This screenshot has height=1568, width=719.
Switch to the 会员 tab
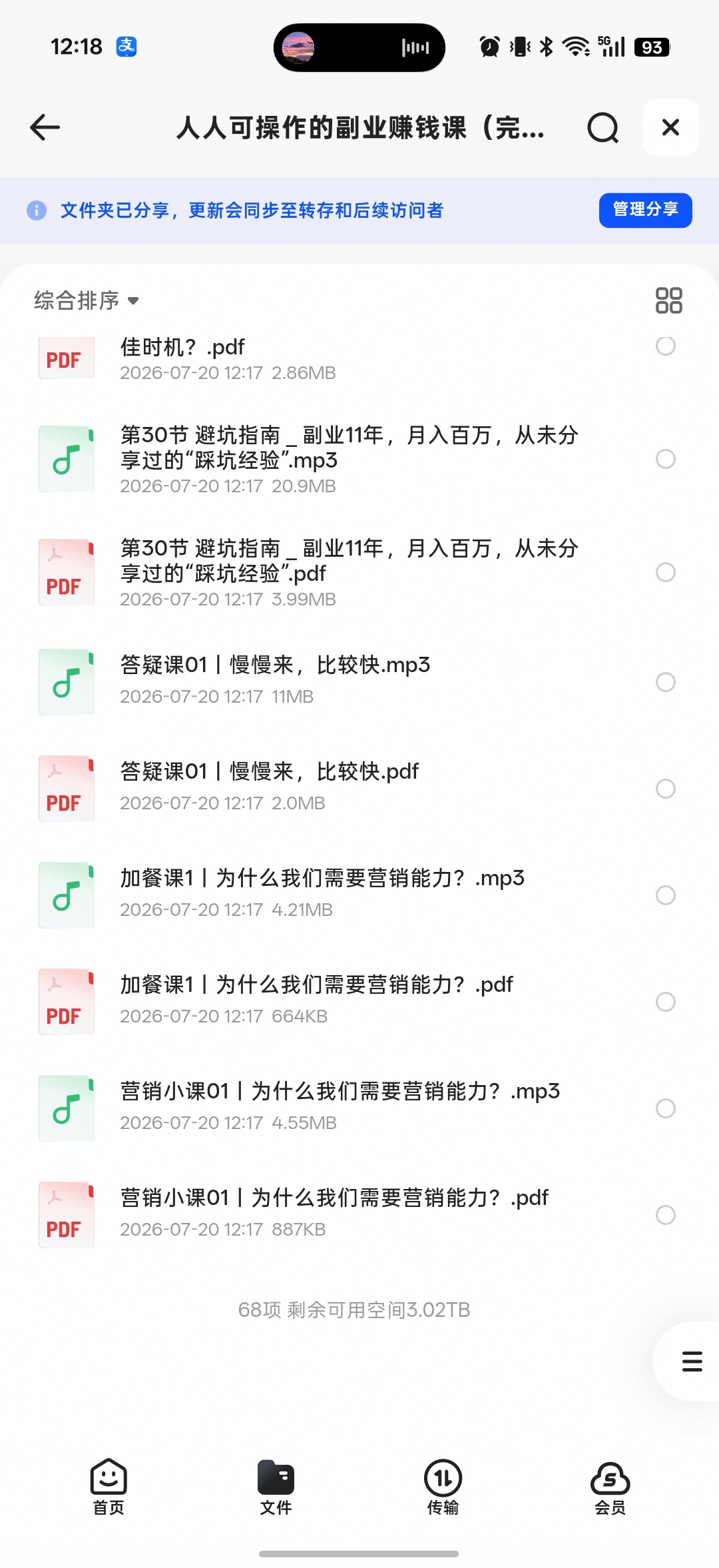click(x=610, y=1487)
